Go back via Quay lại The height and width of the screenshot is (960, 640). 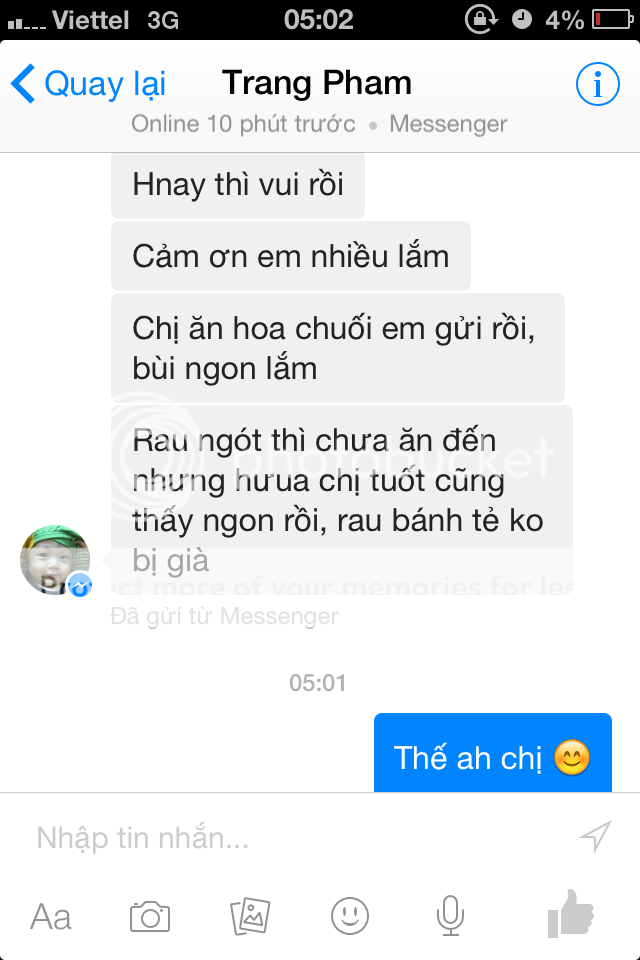88,85
